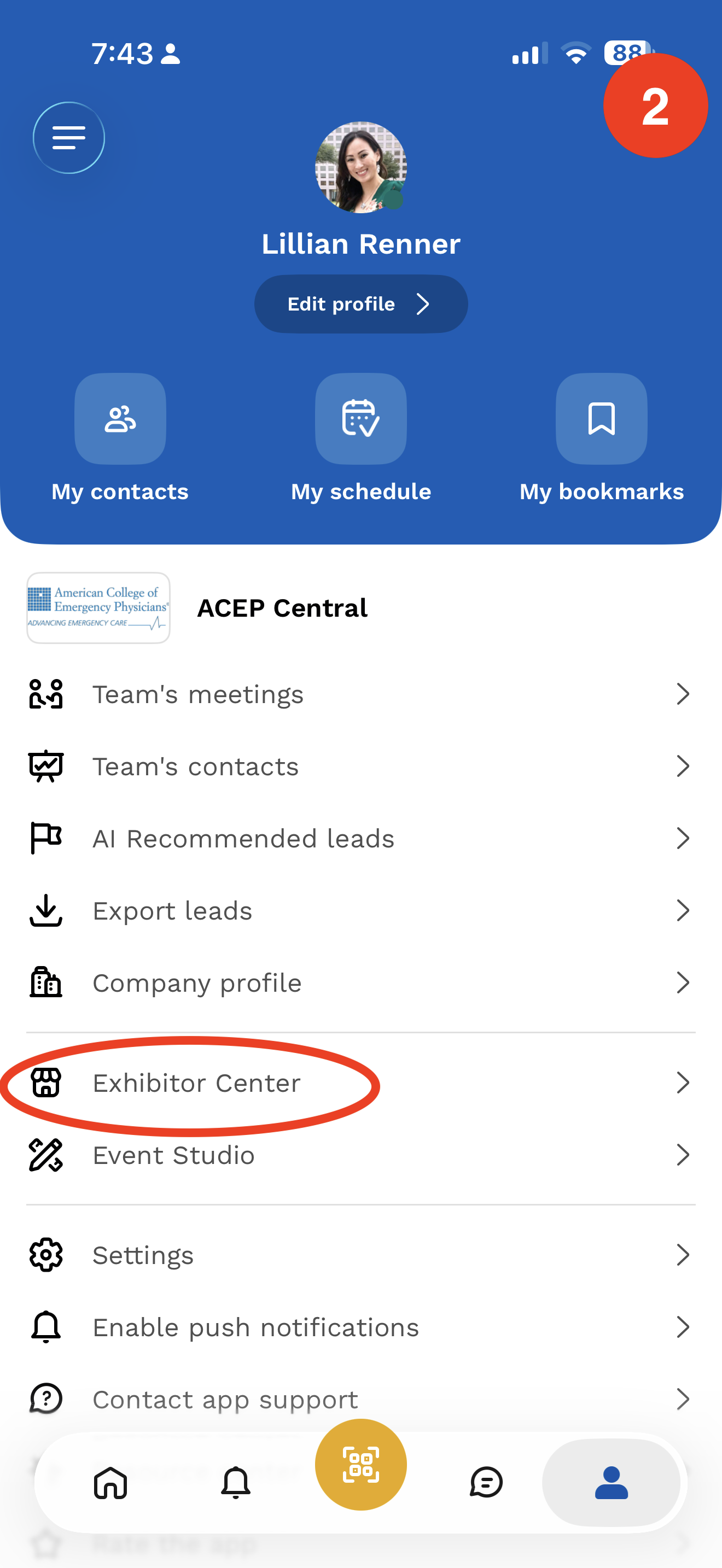722x1568 pixels.
Task: Open Team's contacts row
Action: pyautogui.click(x=361, y=767)
